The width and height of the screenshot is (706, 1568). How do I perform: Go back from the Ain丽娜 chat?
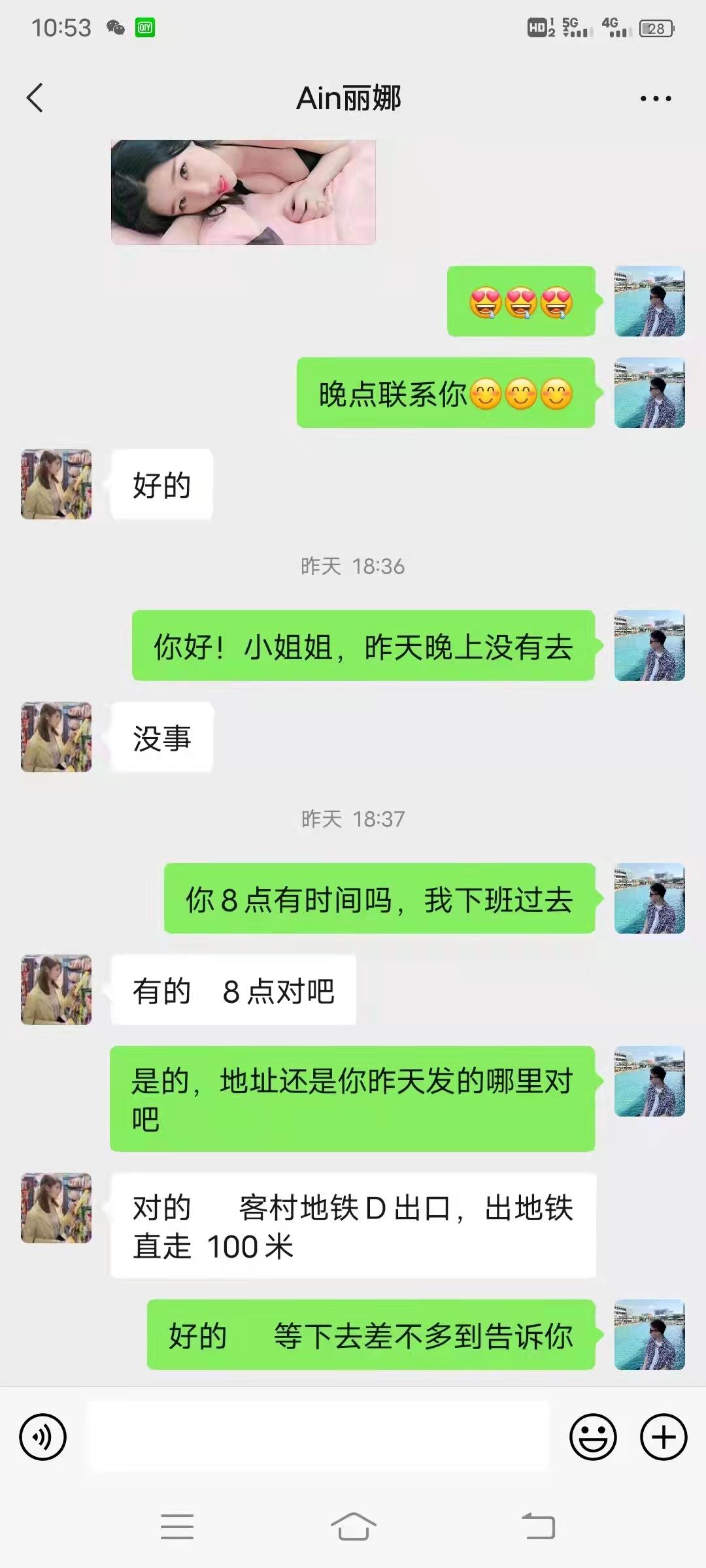point(35,98)
